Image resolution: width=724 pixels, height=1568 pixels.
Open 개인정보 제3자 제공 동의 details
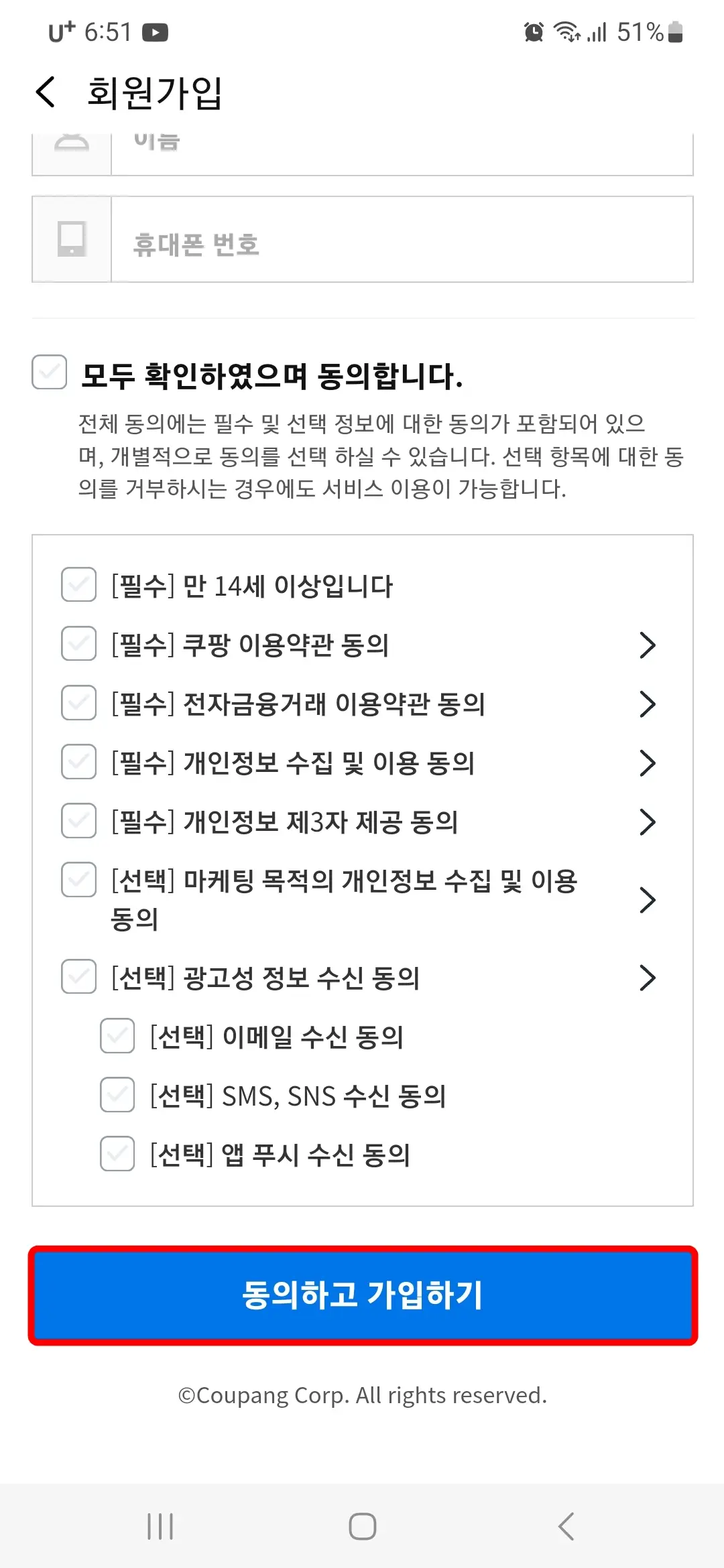click(x=647, y=822)
